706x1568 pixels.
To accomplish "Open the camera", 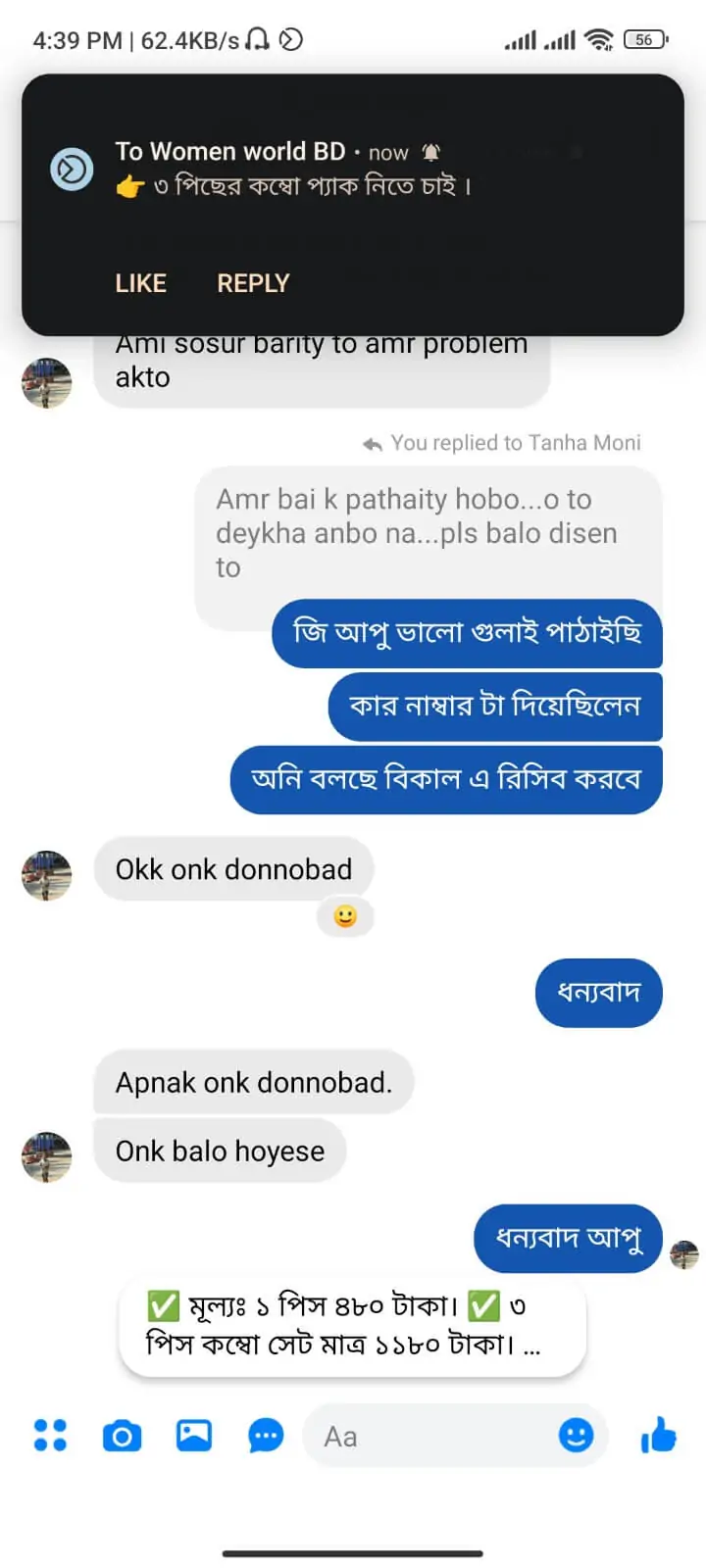I will point(122,1437).
